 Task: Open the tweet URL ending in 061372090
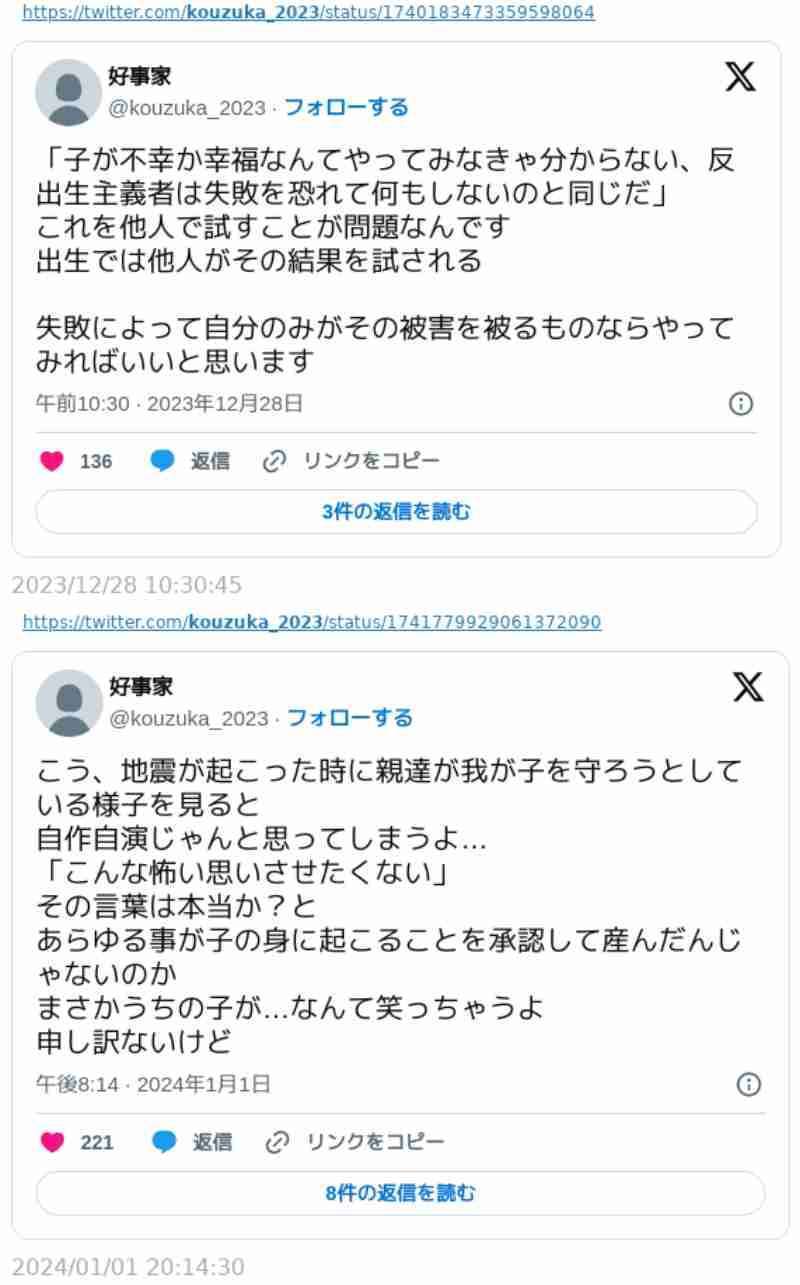click(x=312, y=622)
